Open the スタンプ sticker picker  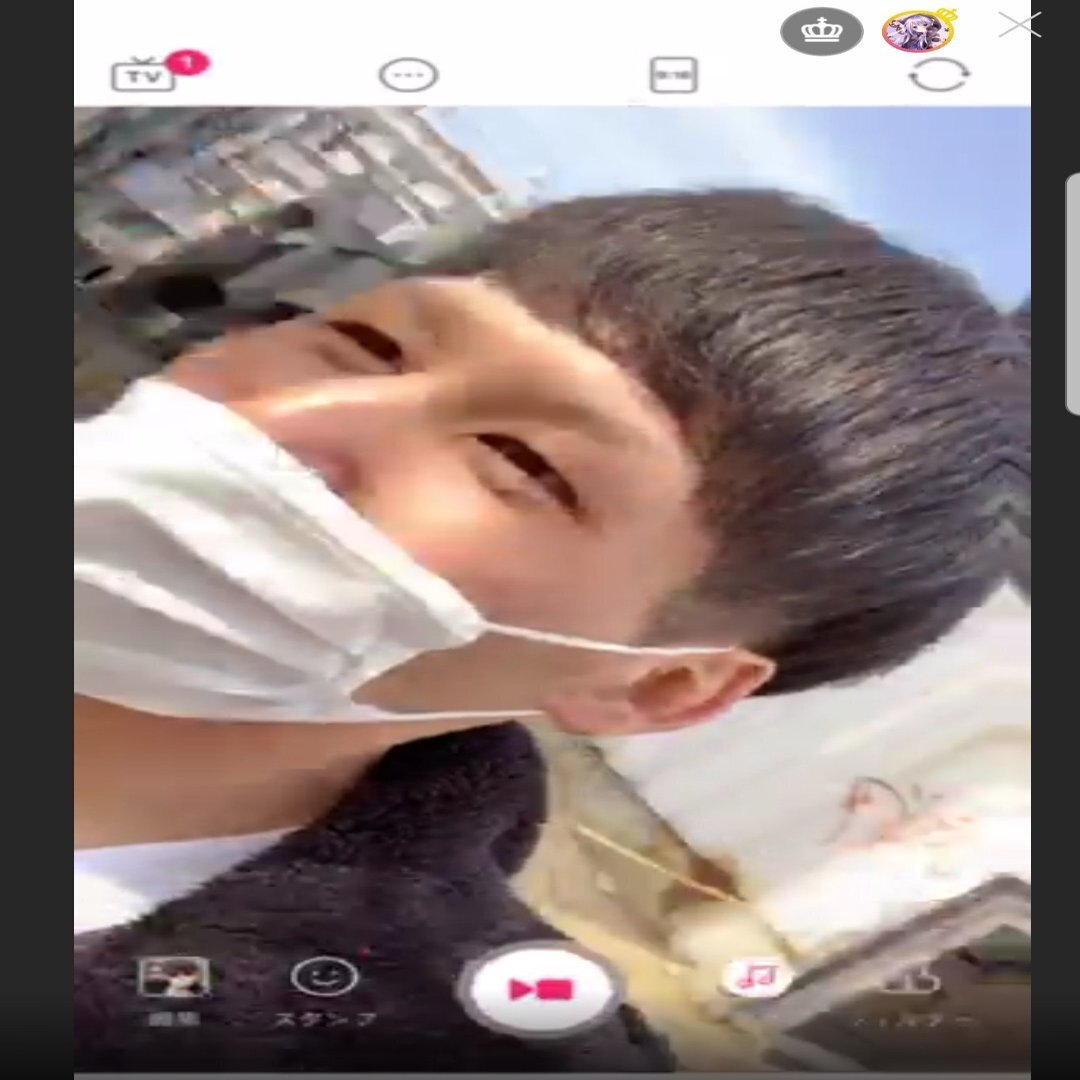[324, 978]
